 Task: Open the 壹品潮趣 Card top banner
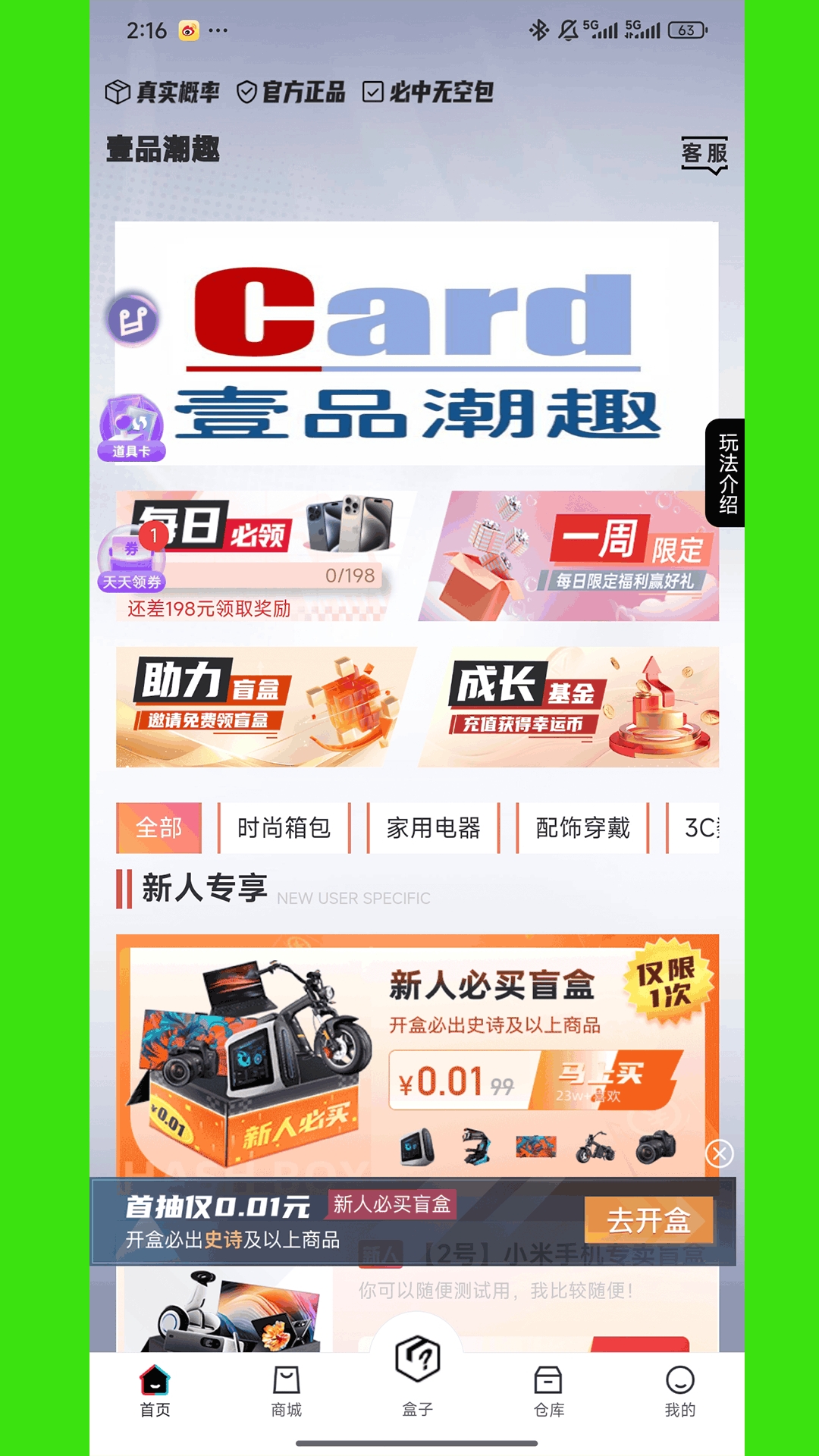click(x=416, y=343)
